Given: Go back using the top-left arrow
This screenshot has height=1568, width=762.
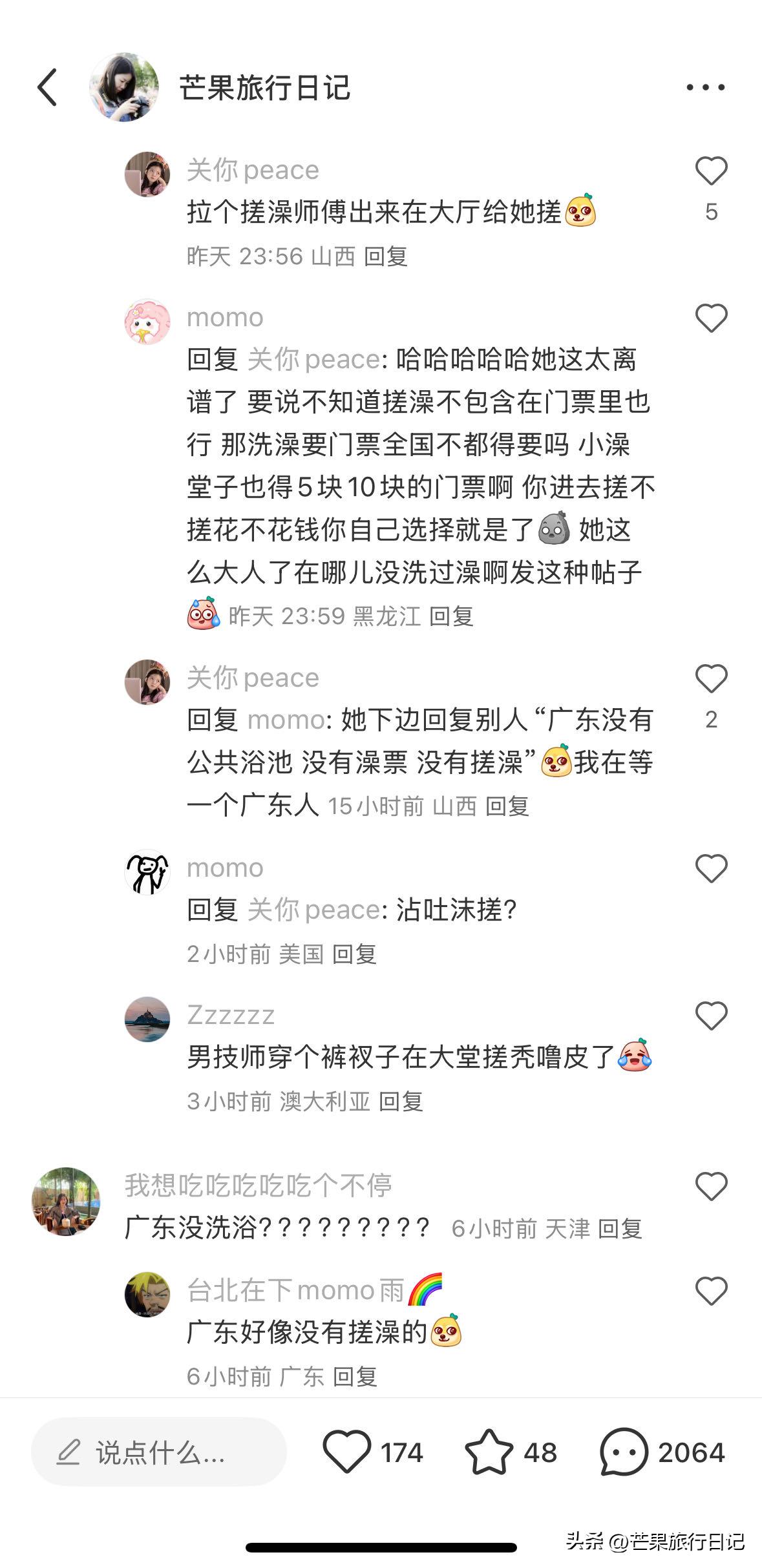Looking at the screenshot, I should (47, 87).
